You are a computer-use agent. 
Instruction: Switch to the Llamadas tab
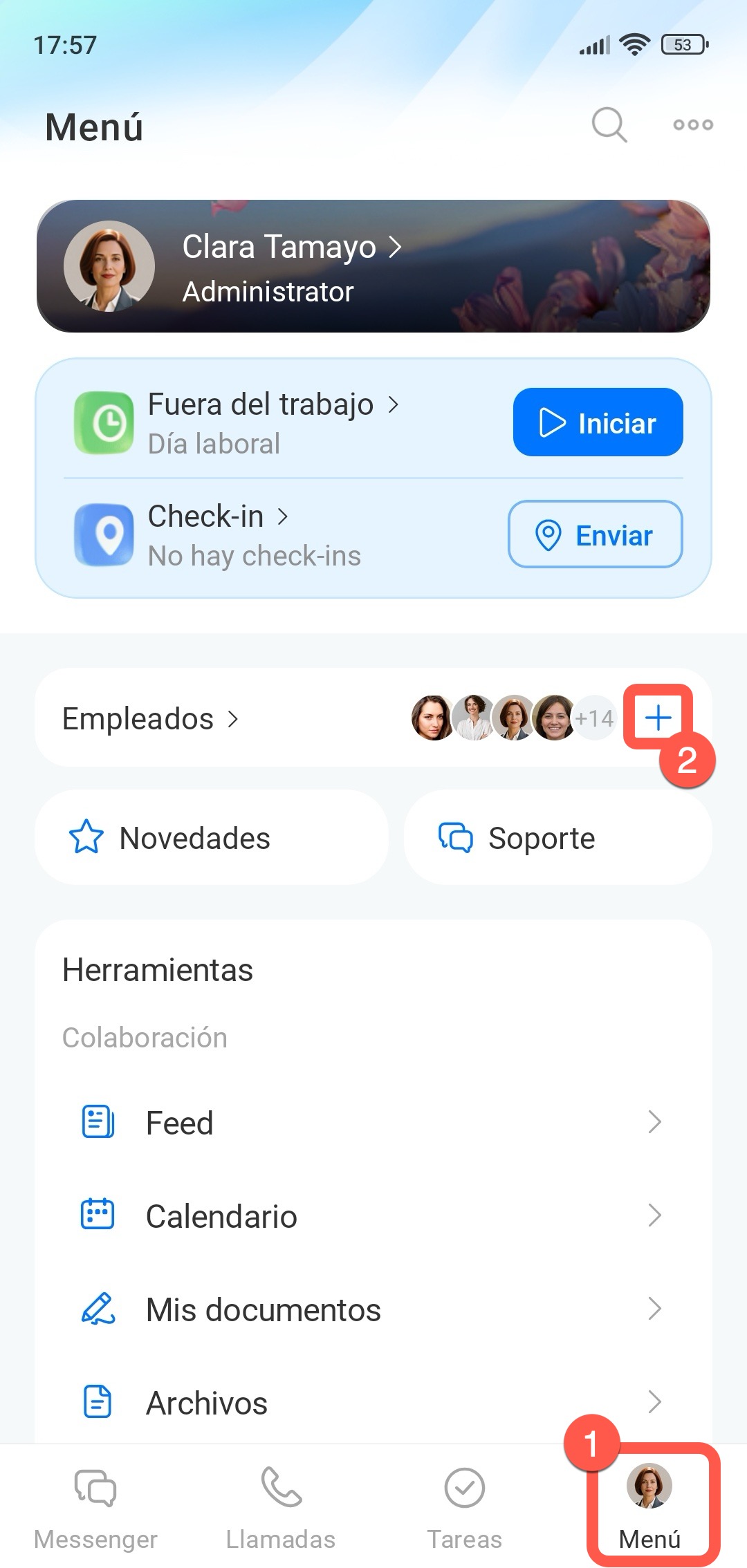point(280,1507)
